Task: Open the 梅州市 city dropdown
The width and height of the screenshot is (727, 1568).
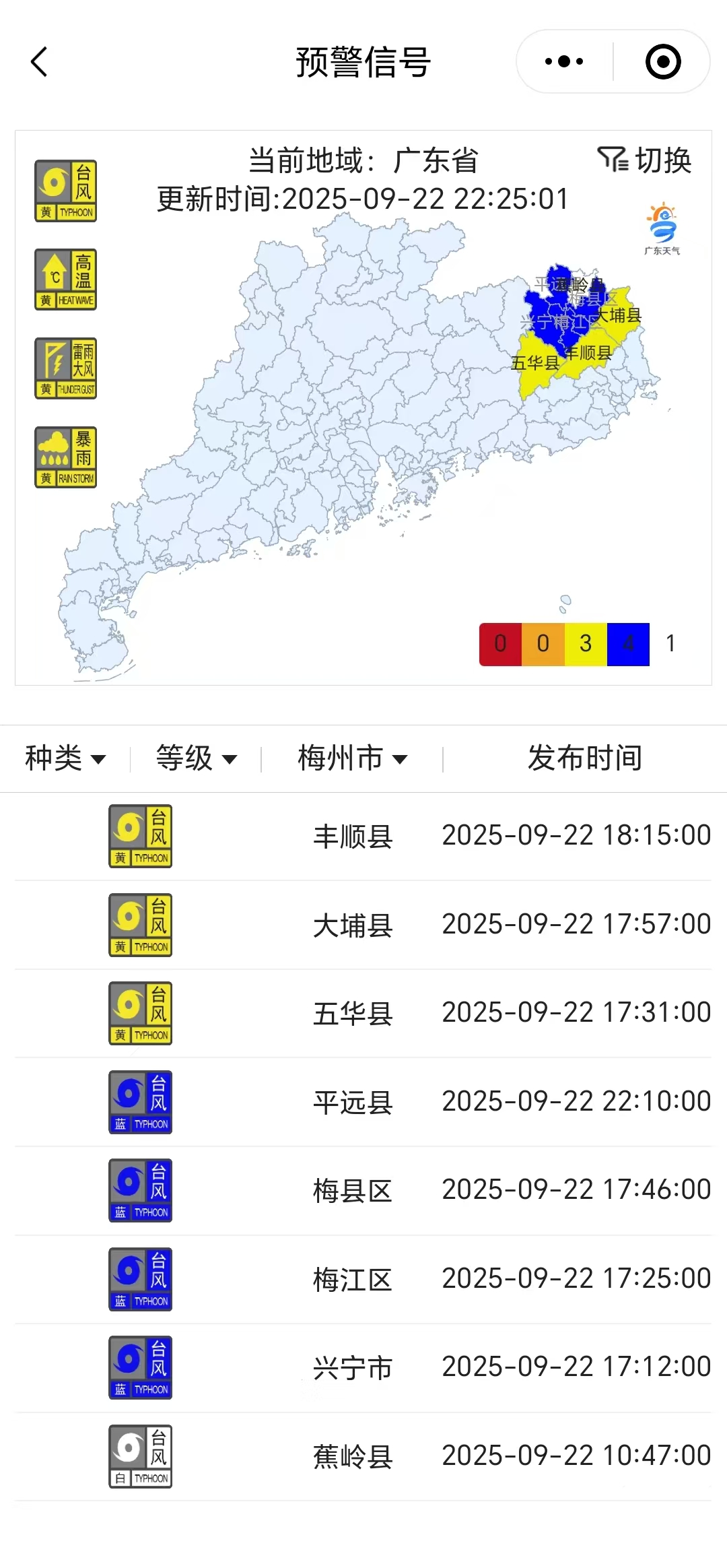Action: (x=352, y=758)
